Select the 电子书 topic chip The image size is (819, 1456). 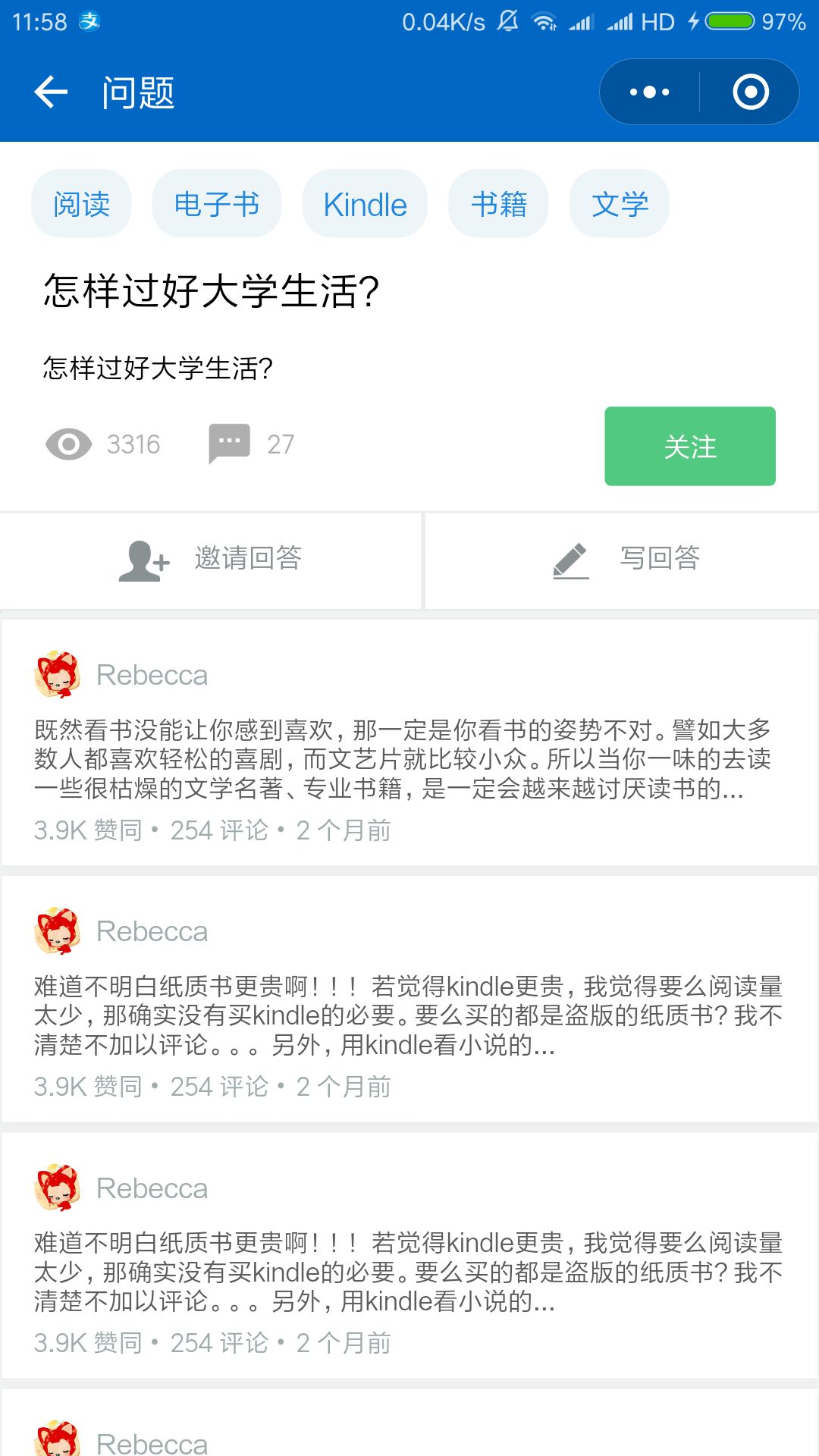pos(217,204)
